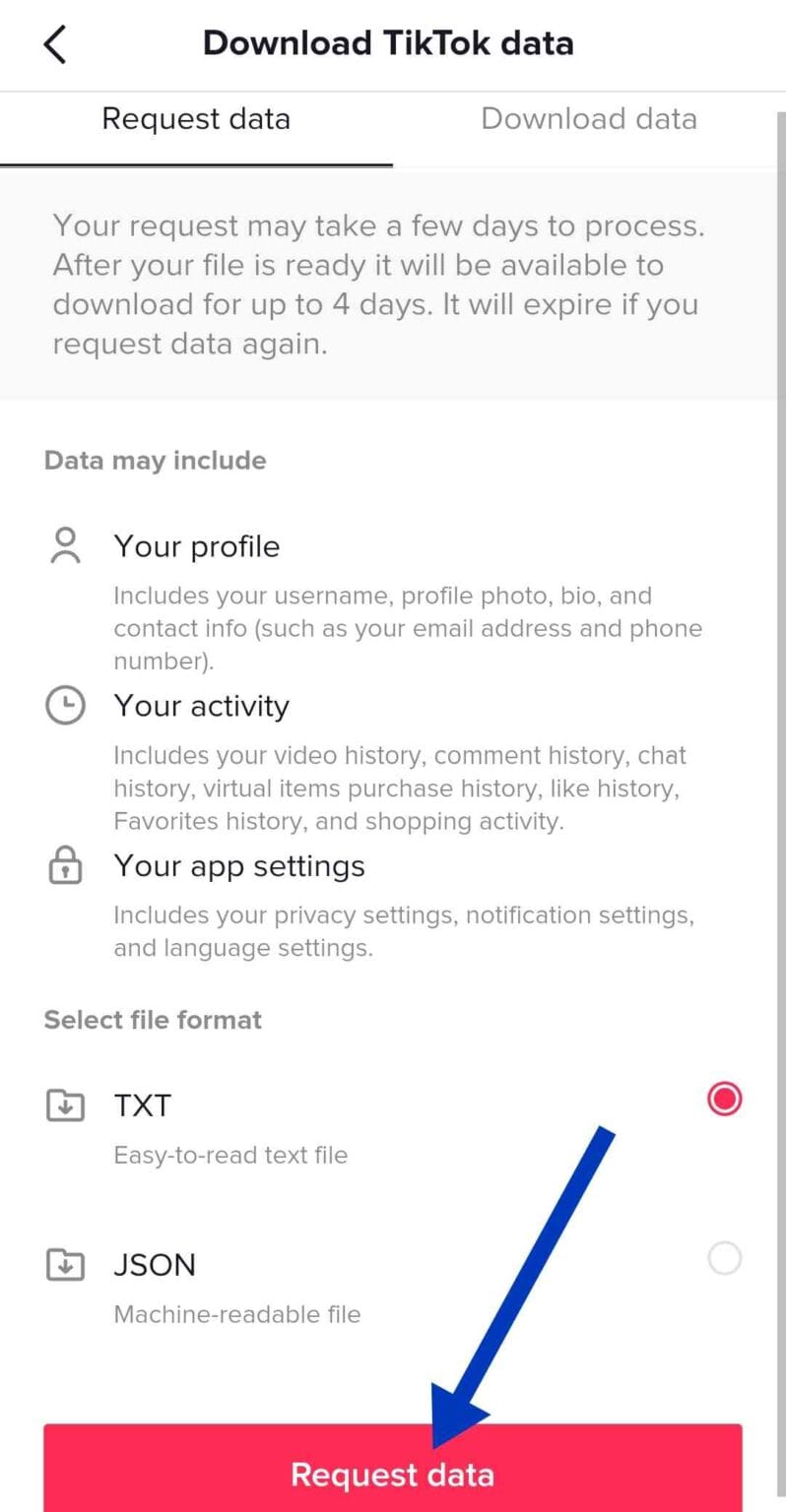Click the Machine-readable file description
Viewport: 786px width, 1512px height.
point(236,1313)
